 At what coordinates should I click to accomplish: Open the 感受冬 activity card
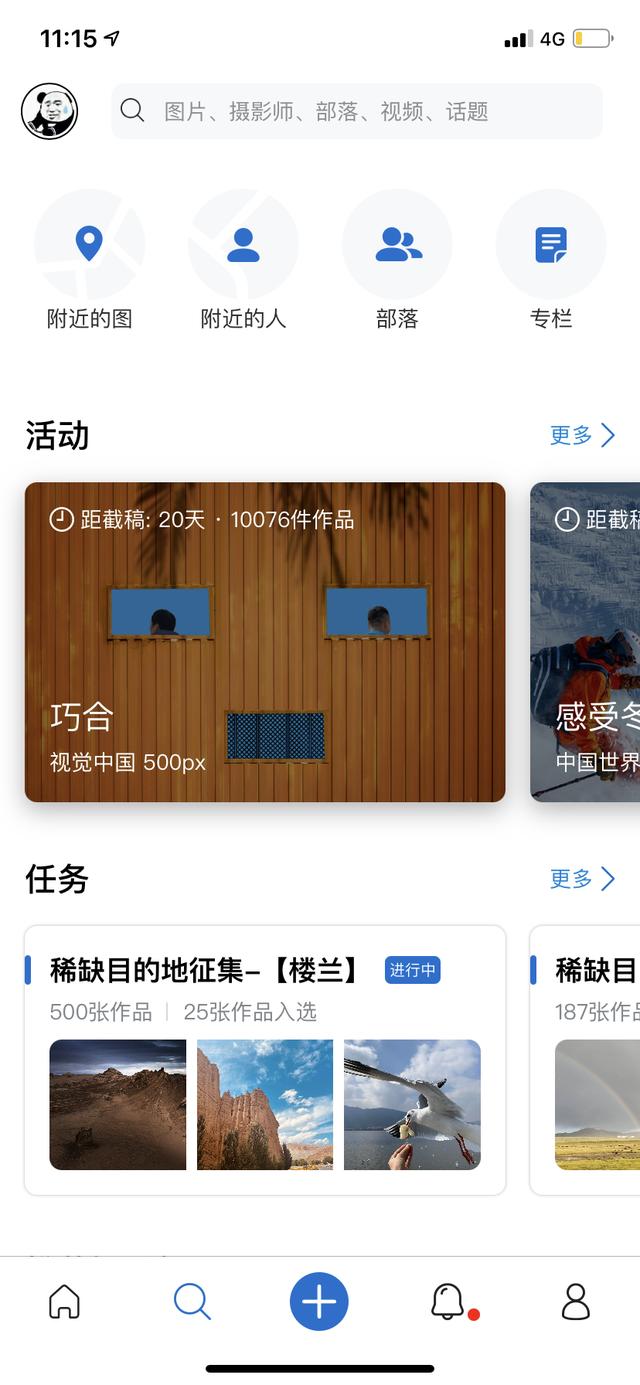585,642
